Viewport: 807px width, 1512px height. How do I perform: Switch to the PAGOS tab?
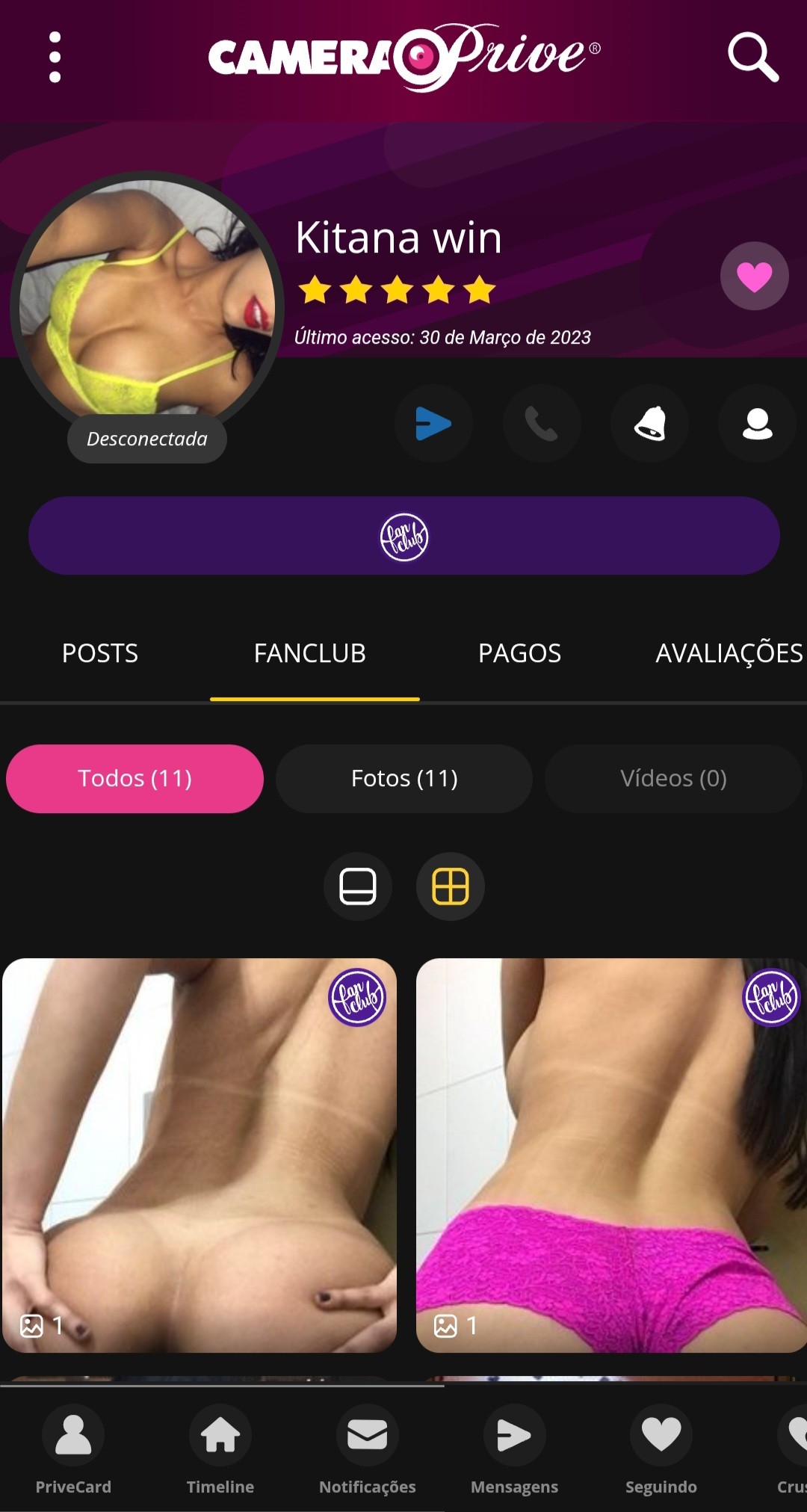[x=519, y=653]
